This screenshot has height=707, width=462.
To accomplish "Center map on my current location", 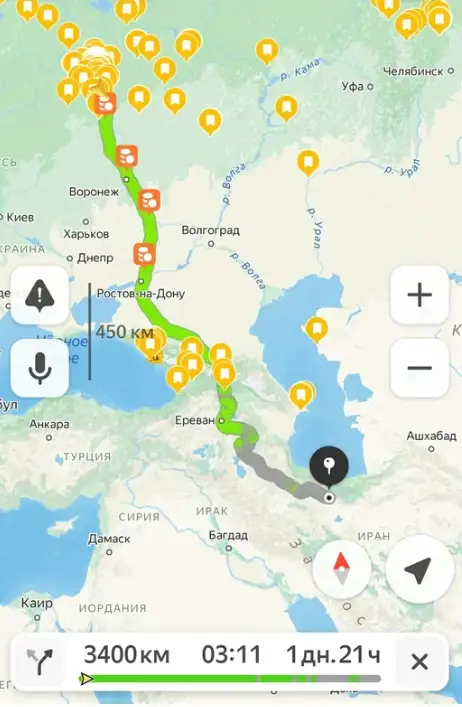I will click(419, 569).
